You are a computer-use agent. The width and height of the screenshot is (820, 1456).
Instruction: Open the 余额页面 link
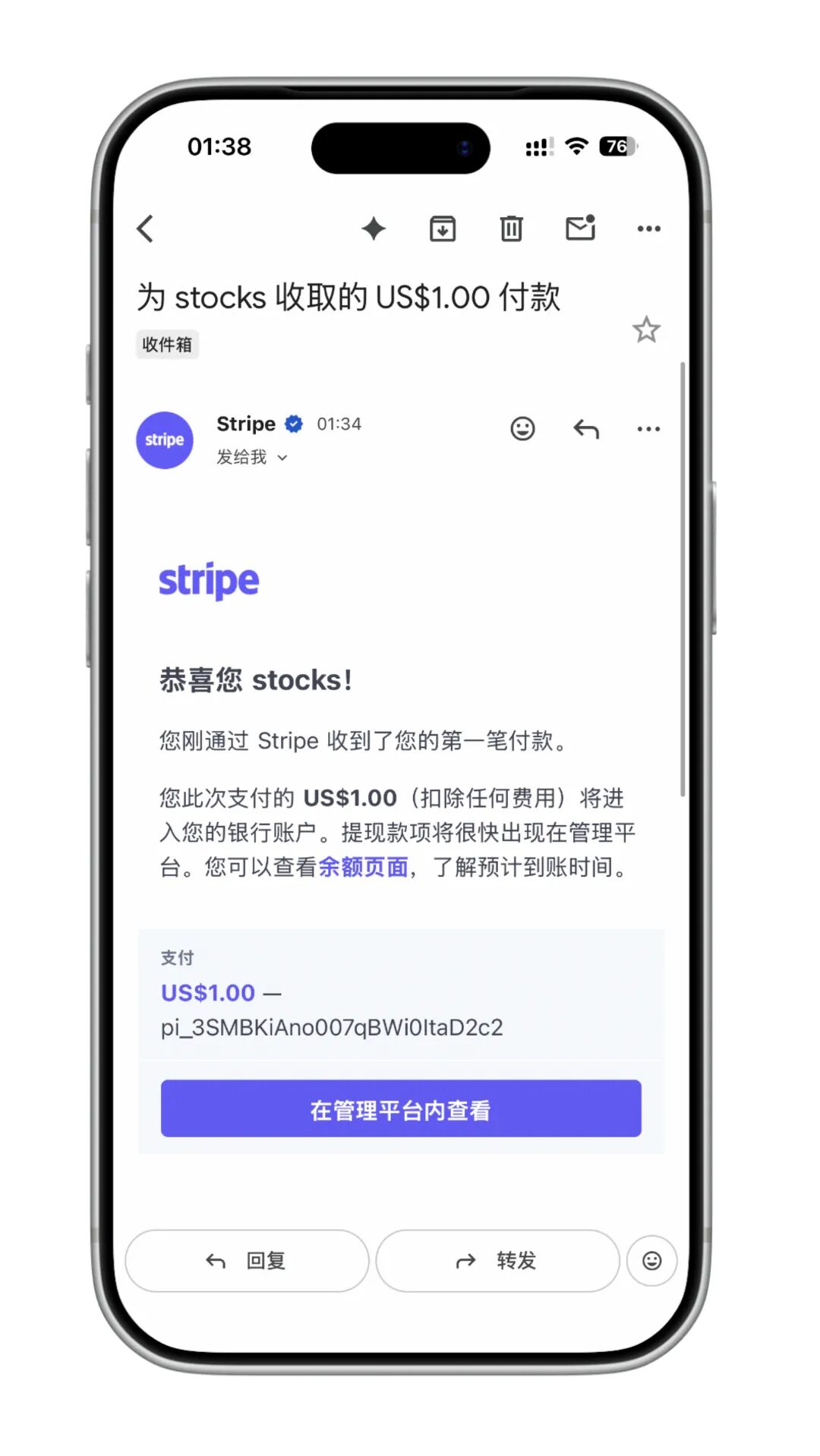(363, 867)
